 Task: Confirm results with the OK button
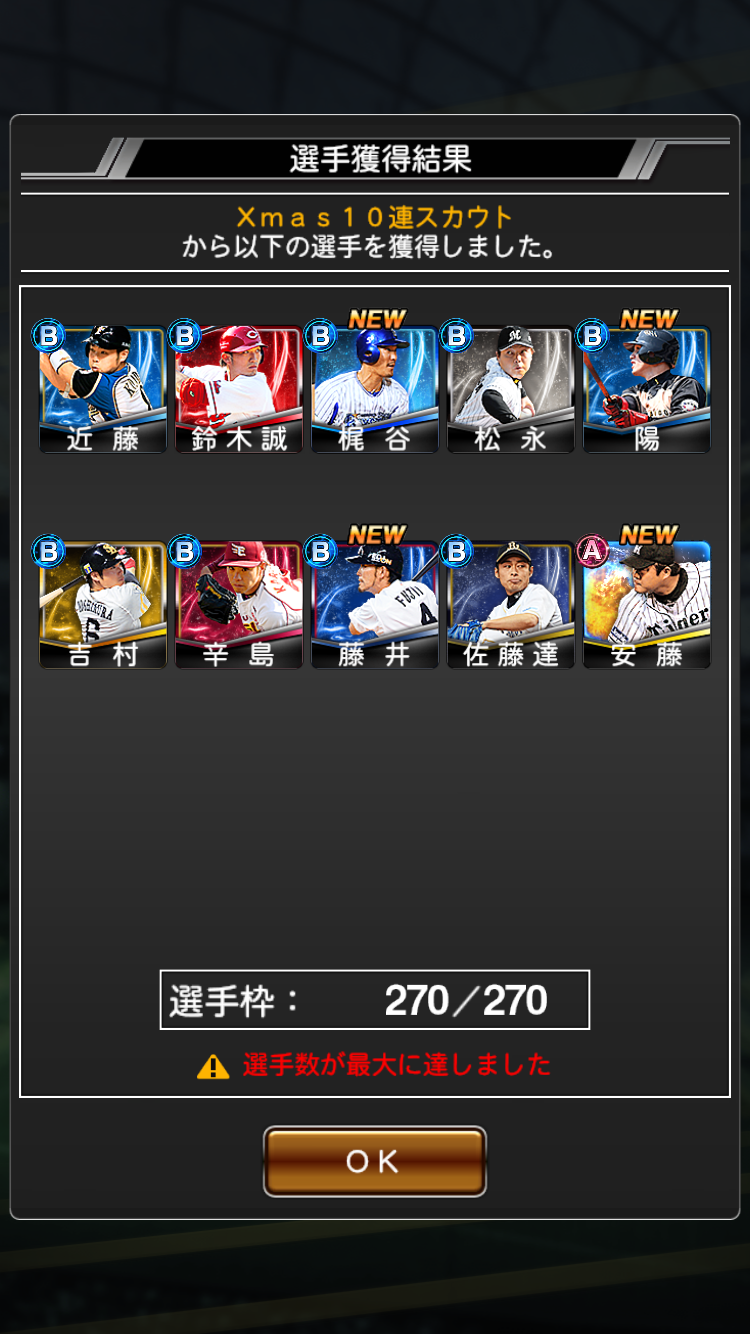pos(374,1161)
